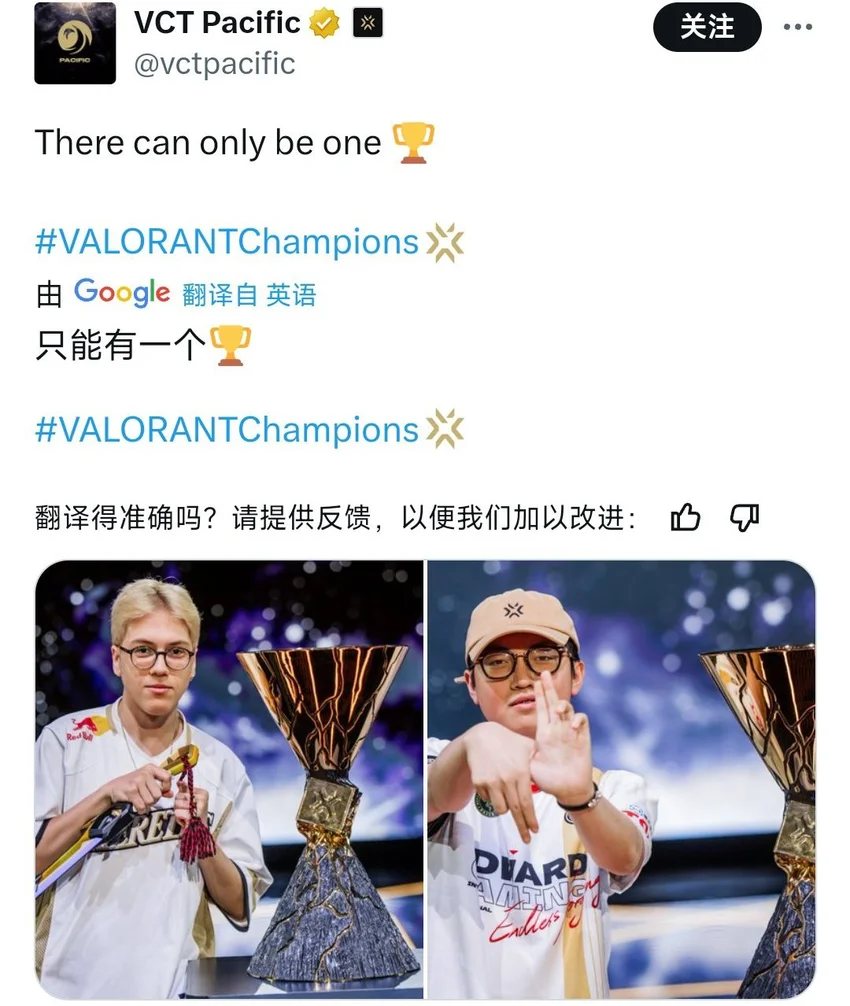Open the first #VALORANTChampions hashtag

click(x=227, y=242)
